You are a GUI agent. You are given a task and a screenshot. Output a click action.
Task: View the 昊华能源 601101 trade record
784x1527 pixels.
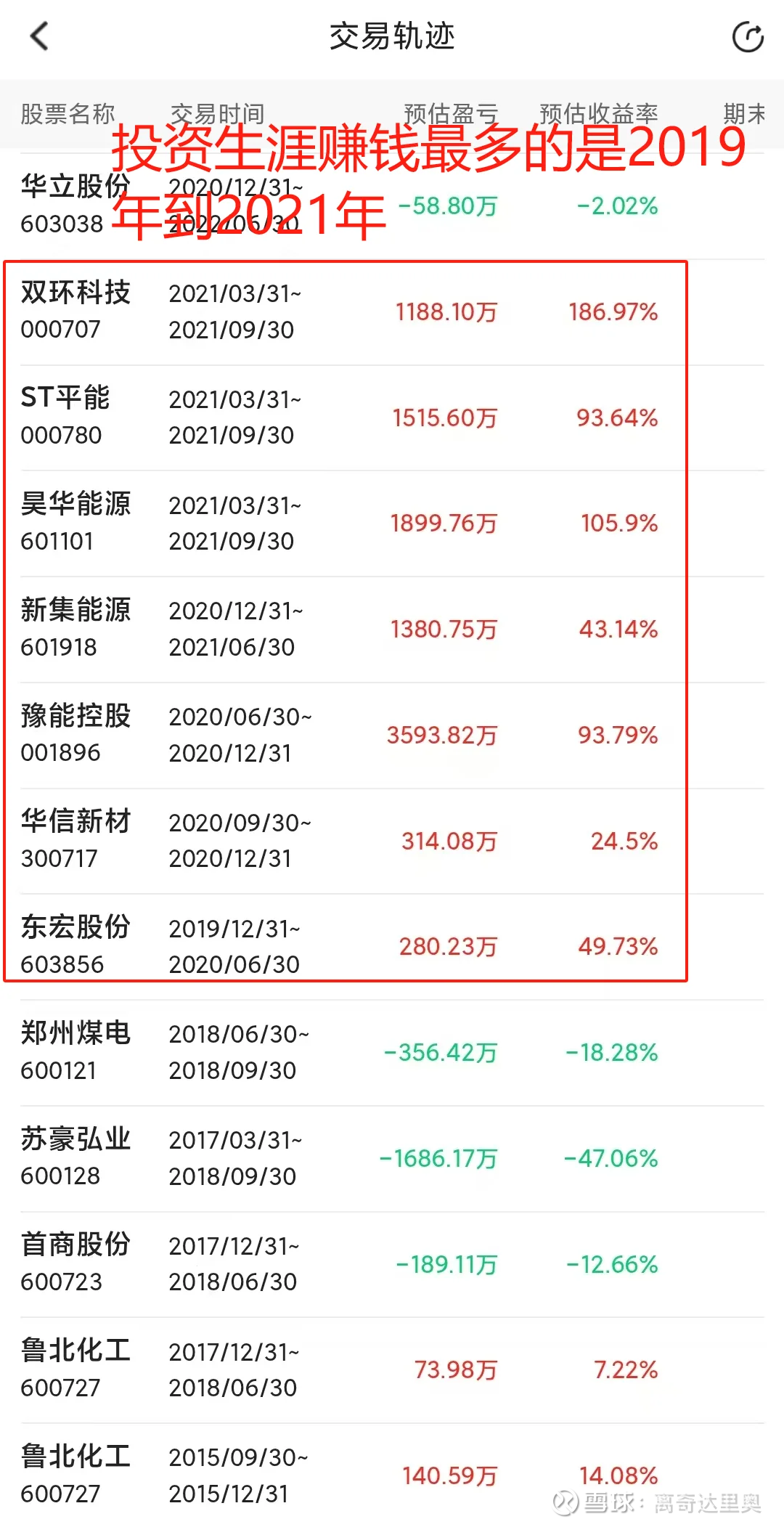392,524
